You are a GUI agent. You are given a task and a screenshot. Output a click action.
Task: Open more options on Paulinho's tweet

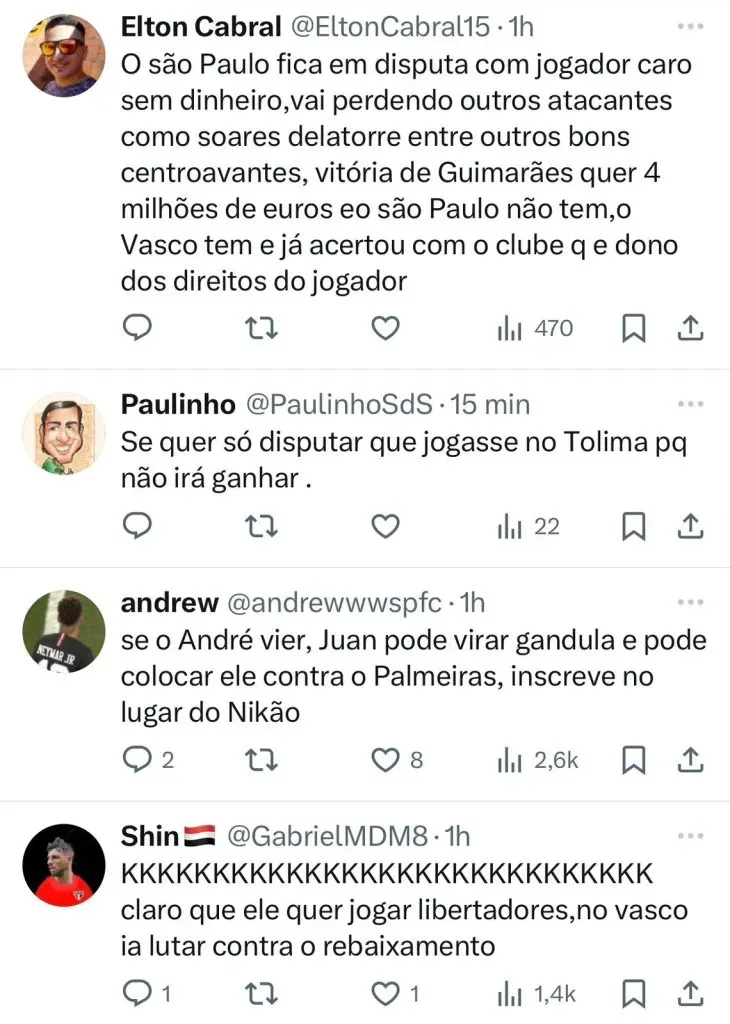[691, 404]
